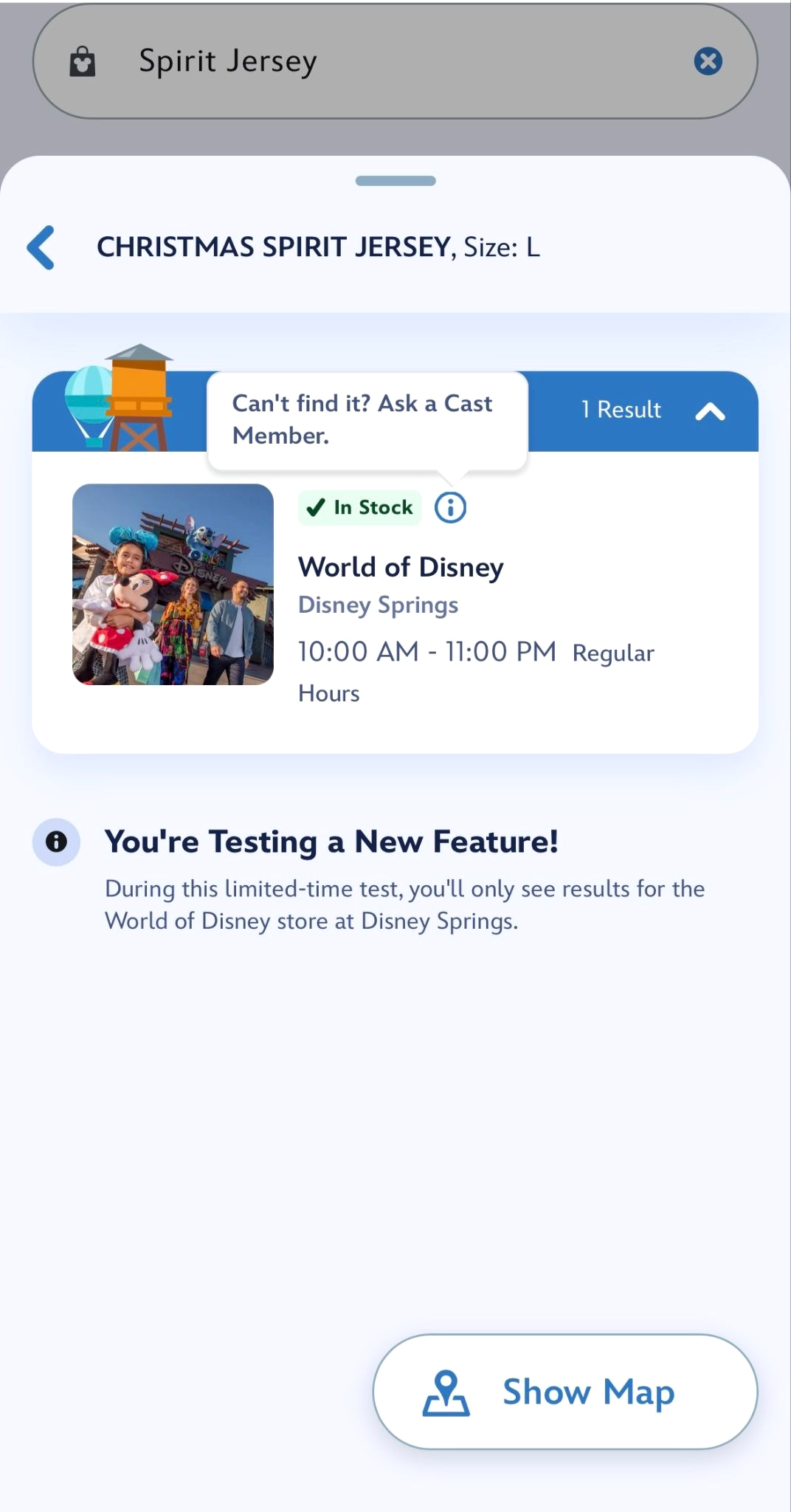Screen dimensions: 791x1512
Task: Clear the Spirit Jersey search text
Action: [708, 61]
